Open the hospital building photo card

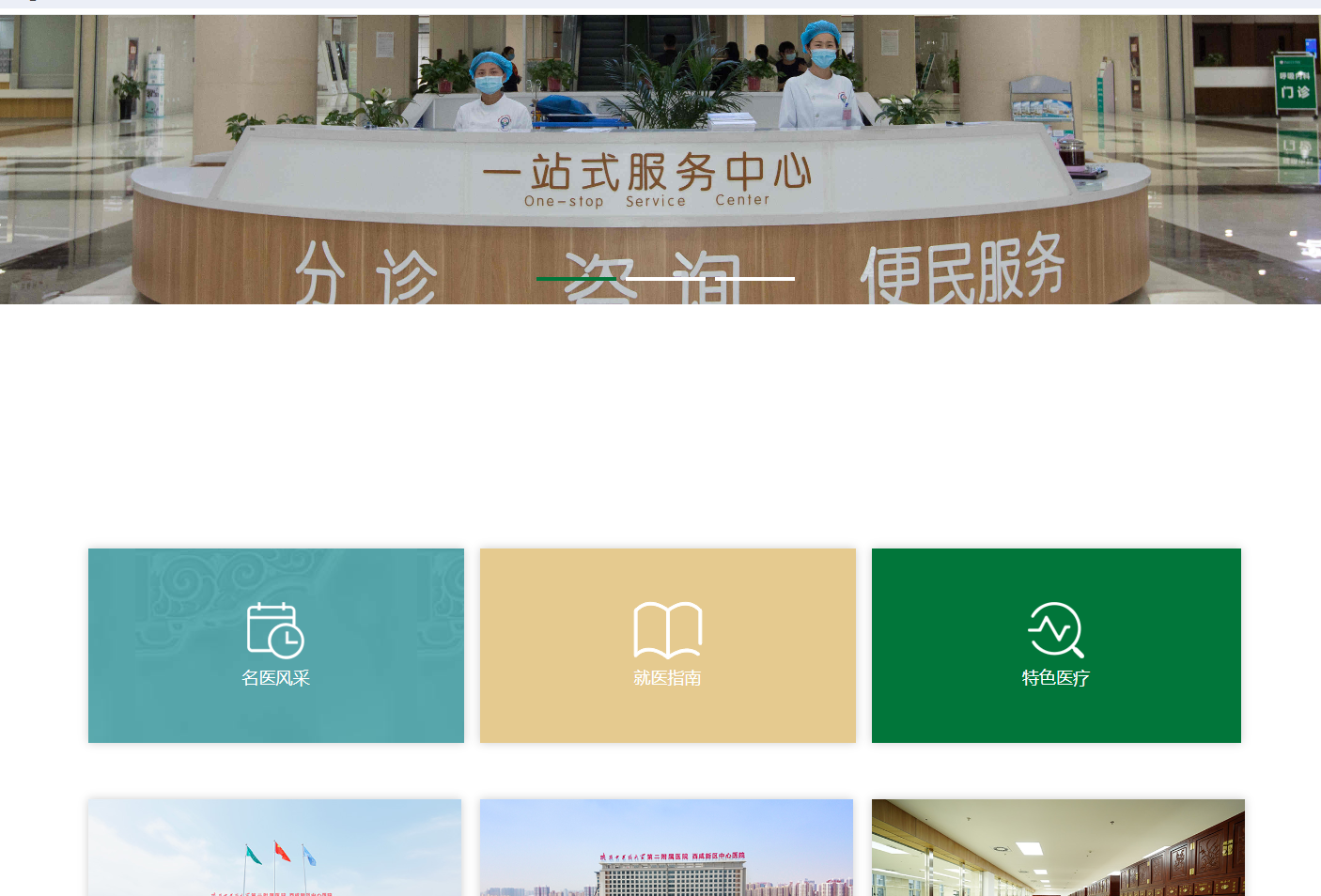pyautogui.click(x=666, y=847)
